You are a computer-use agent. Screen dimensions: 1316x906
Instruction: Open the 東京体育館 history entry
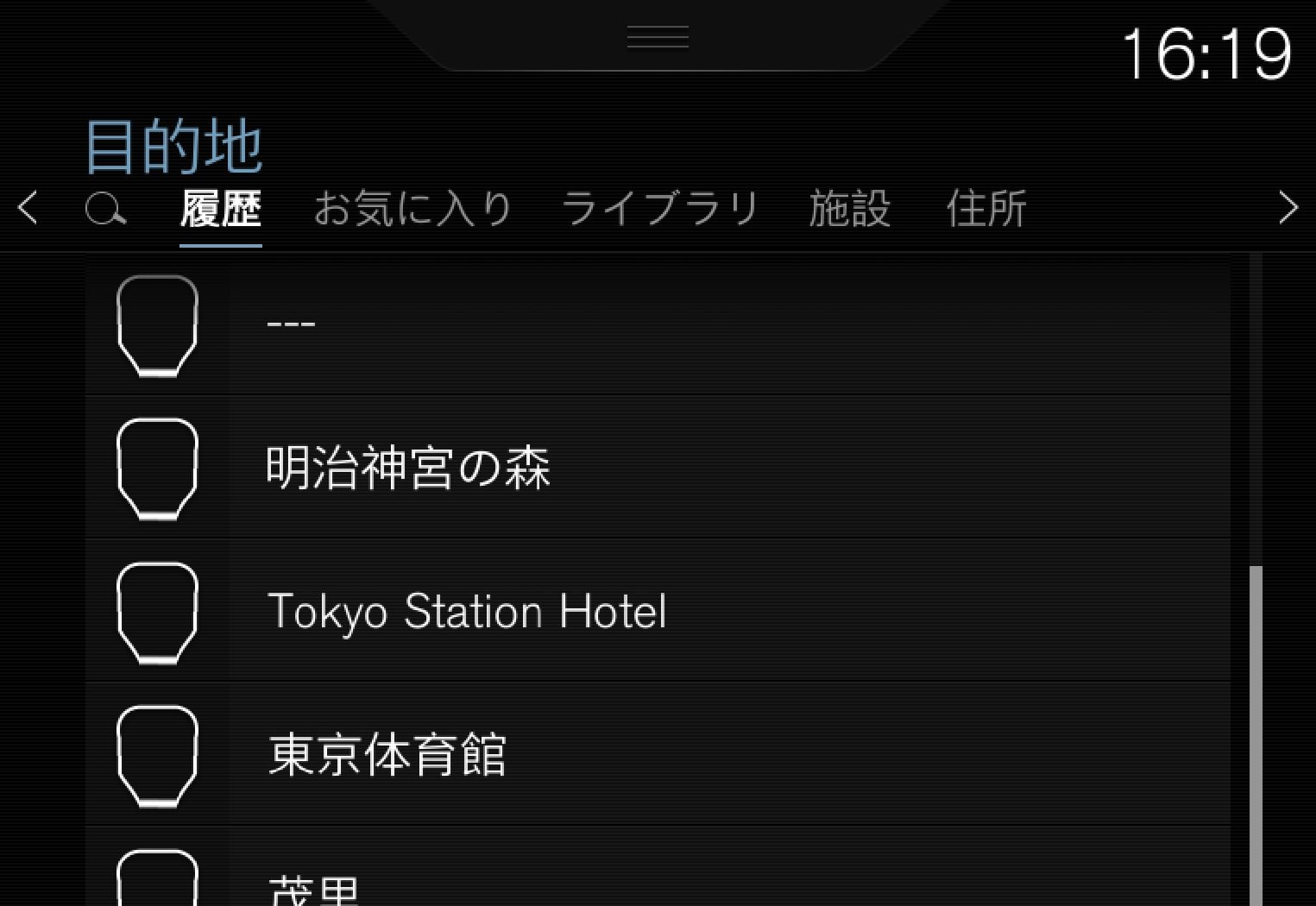point(656,755)
